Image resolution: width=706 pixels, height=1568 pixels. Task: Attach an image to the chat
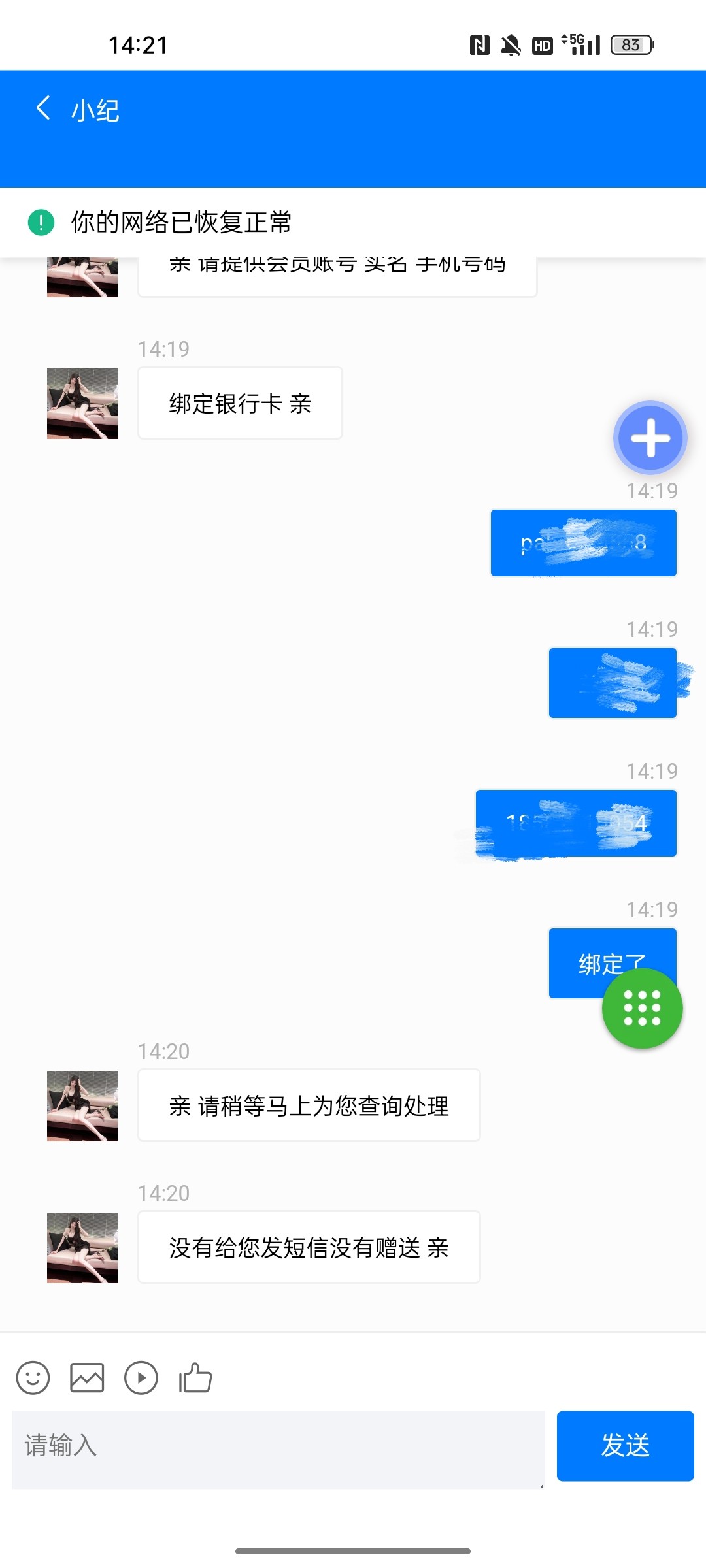pyautogui.click(x=87, y=1379)
